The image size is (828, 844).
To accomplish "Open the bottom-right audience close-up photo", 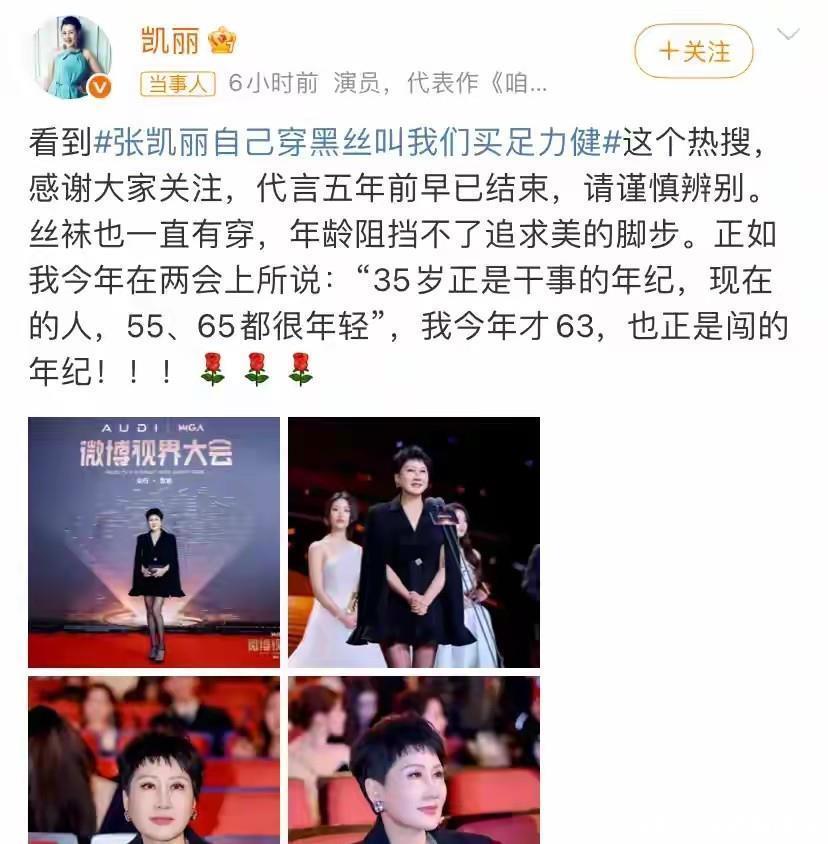I will pyautogui.click(x=414, y=760).
